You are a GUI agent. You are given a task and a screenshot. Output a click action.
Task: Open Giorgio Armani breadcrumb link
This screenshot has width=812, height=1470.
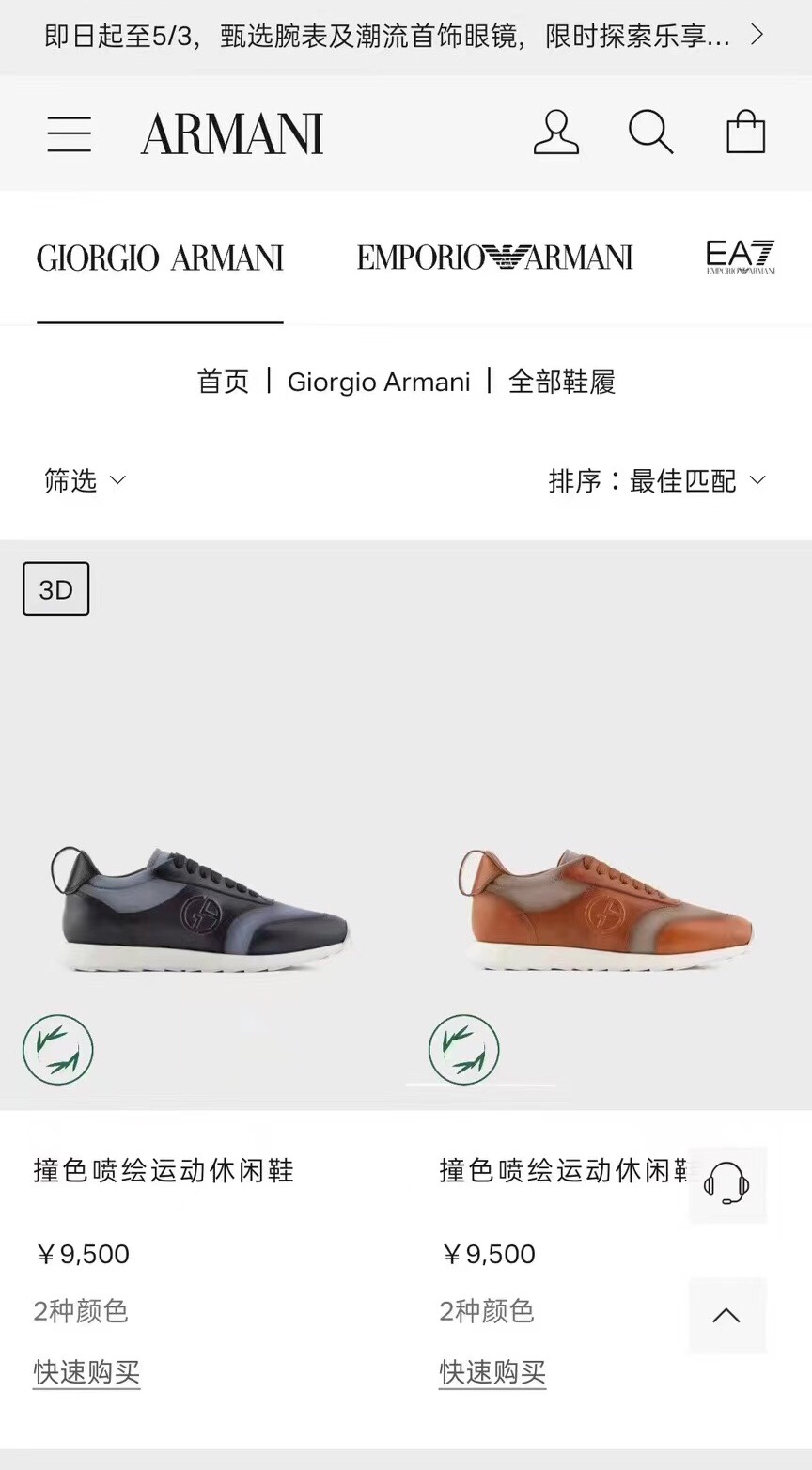tap(379, 382)
